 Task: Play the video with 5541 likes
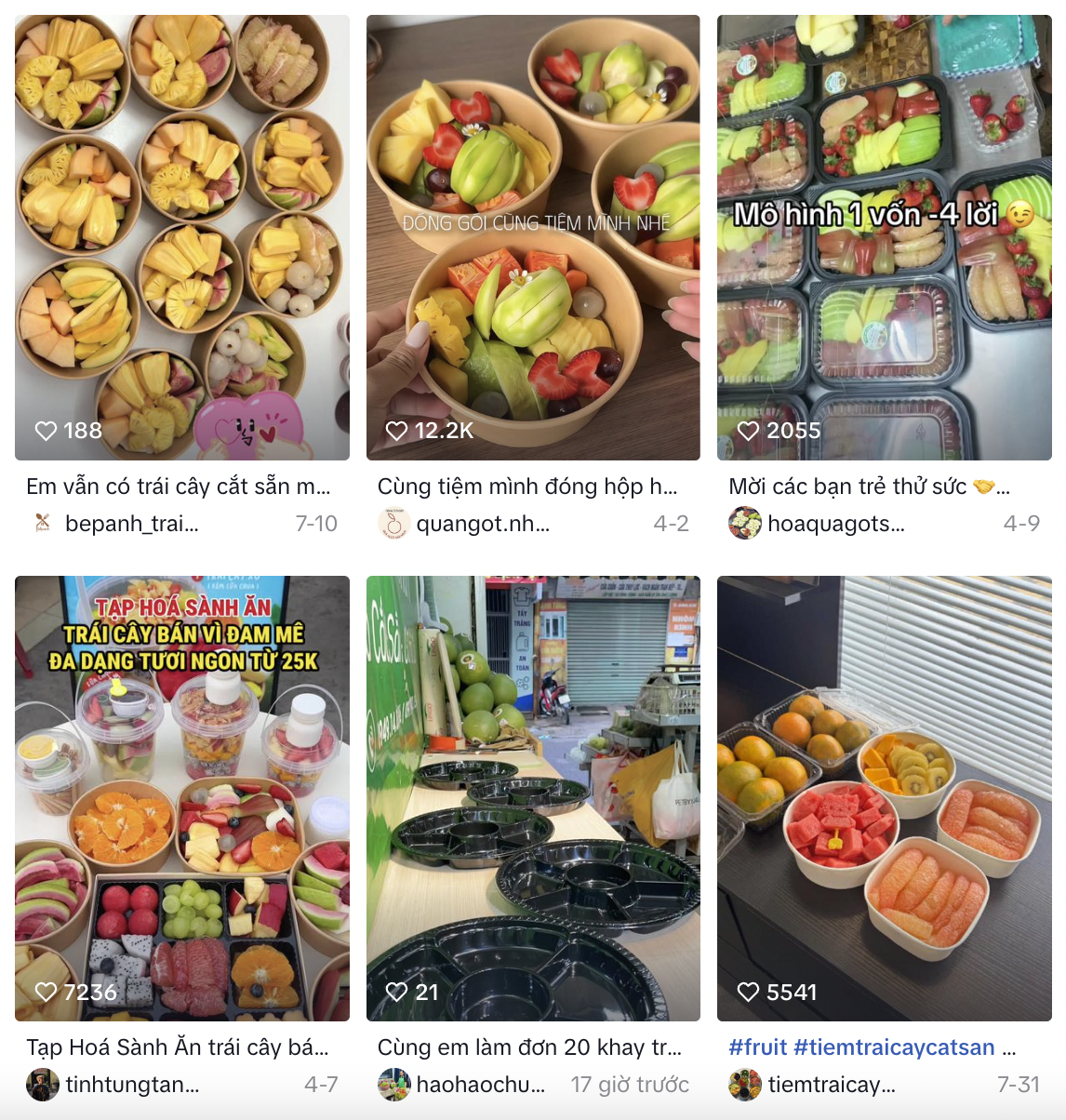[x=884, y=798]
